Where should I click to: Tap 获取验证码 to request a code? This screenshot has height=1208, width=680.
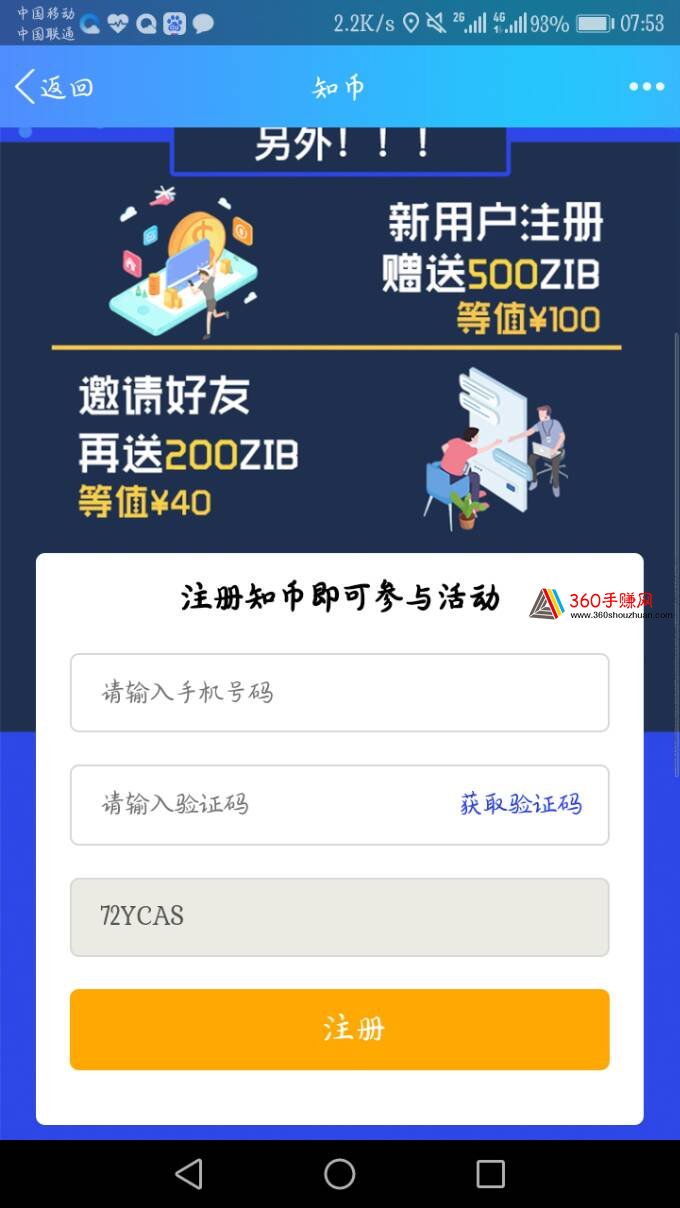coord(520,804)
